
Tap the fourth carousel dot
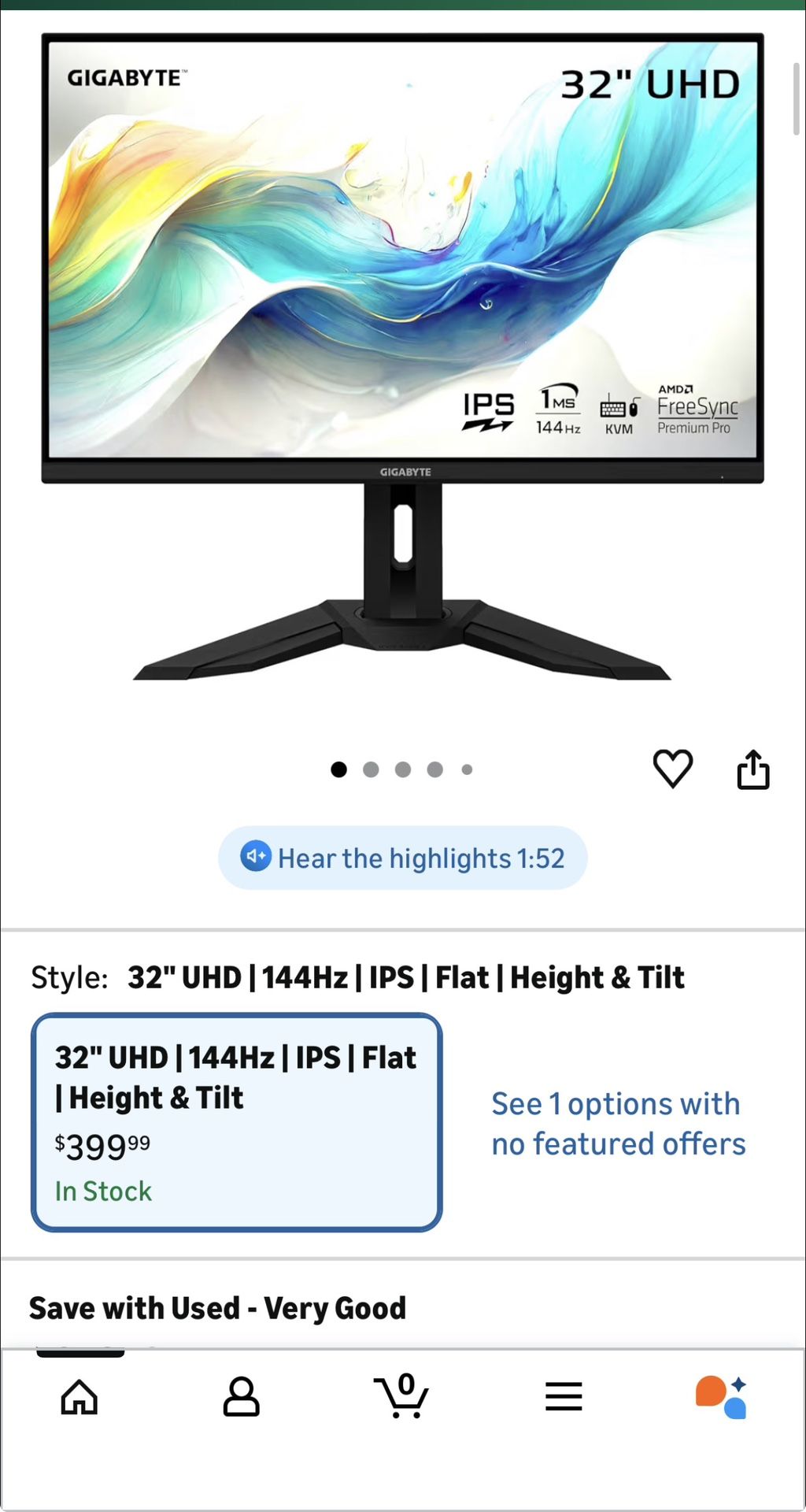point(435,769)
